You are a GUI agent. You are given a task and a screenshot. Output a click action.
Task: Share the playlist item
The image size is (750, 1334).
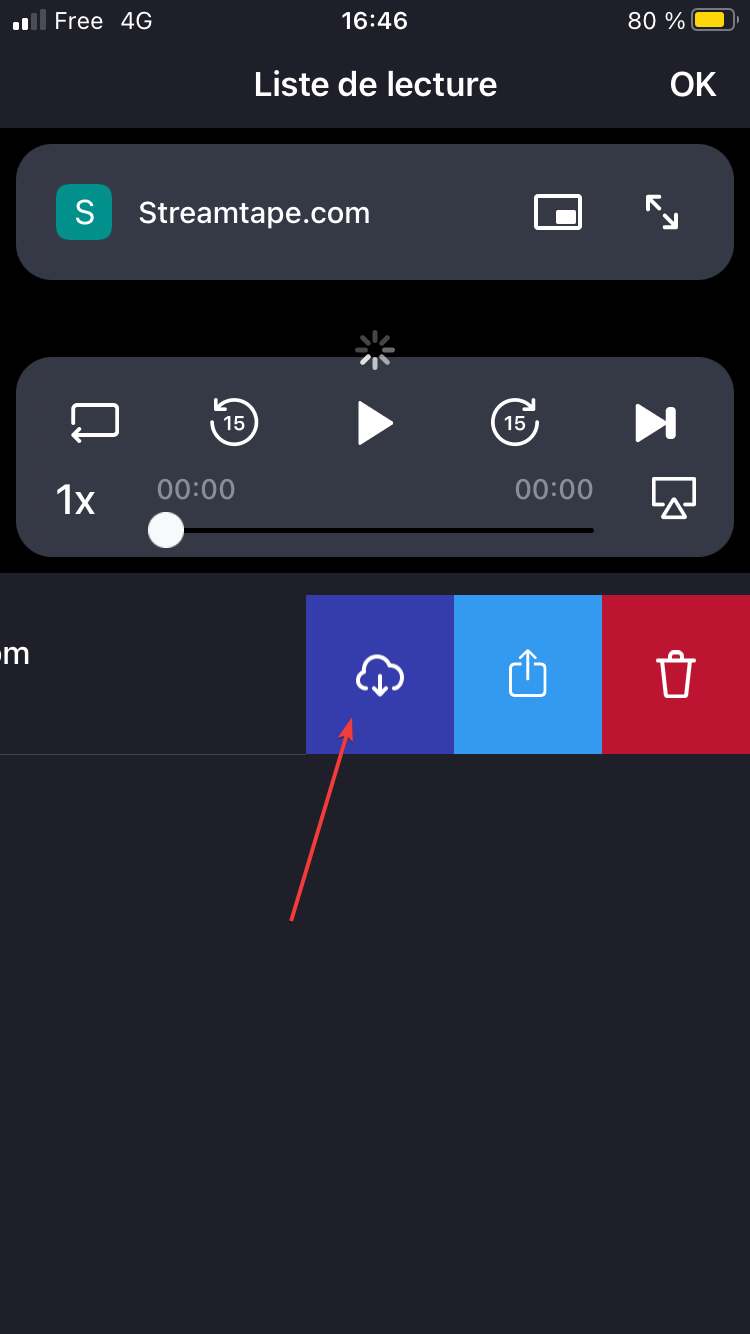(x=528, y=675)
